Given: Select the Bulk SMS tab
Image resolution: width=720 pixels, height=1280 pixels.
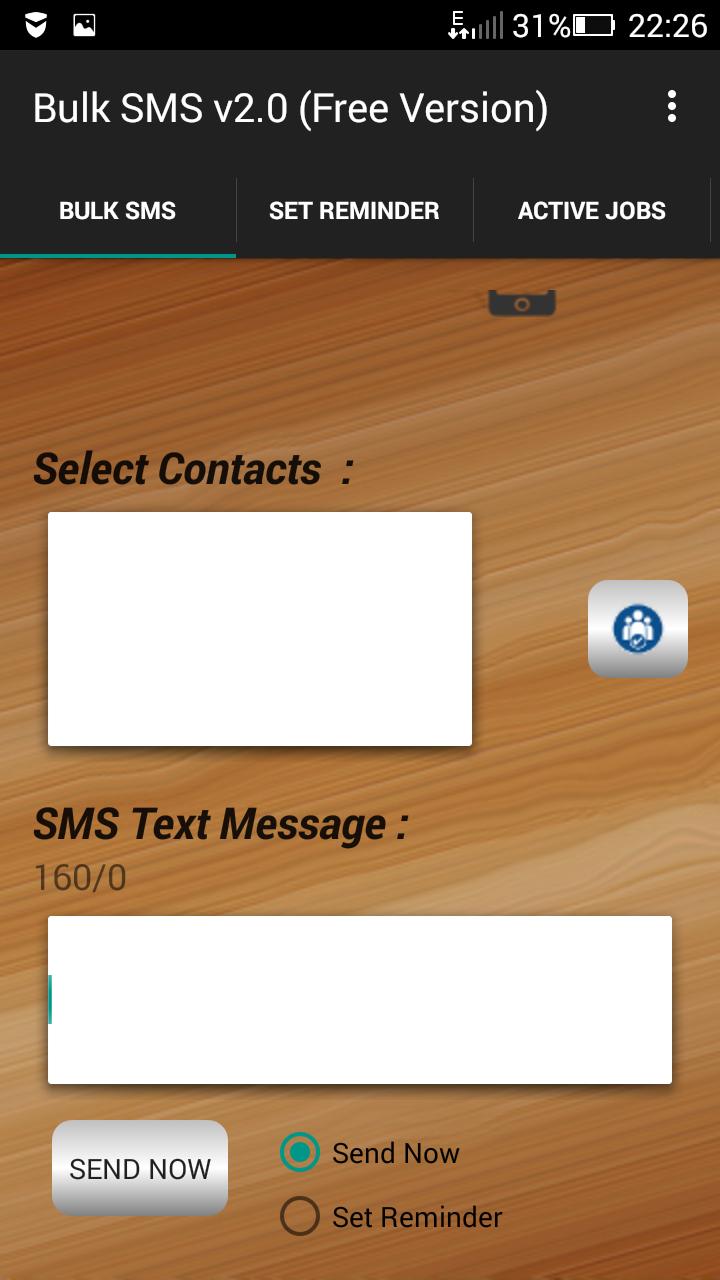Looking at the screenshot, I should 118,211.
